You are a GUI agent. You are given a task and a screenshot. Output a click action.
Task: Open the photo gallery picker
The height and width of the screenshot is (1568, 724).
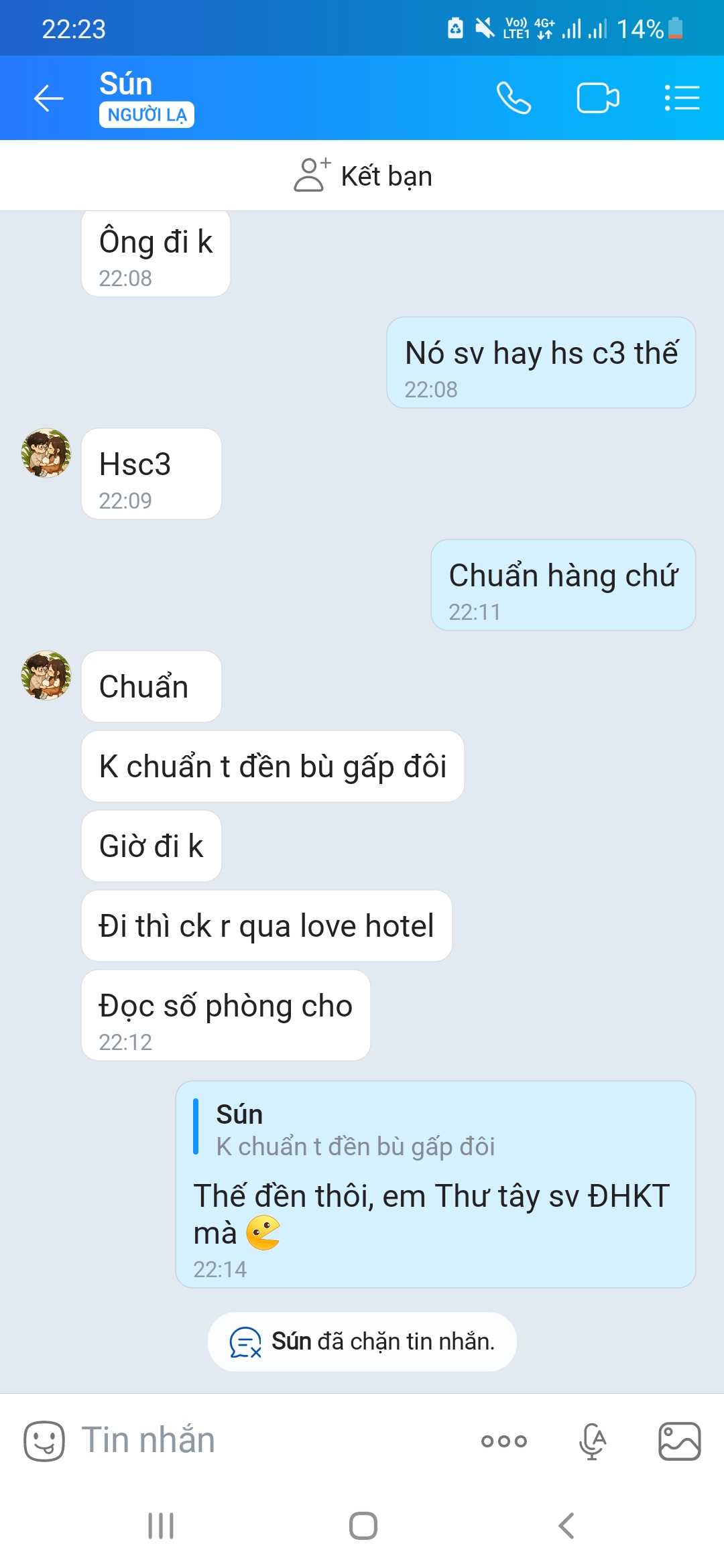(x=679, y=1441)
